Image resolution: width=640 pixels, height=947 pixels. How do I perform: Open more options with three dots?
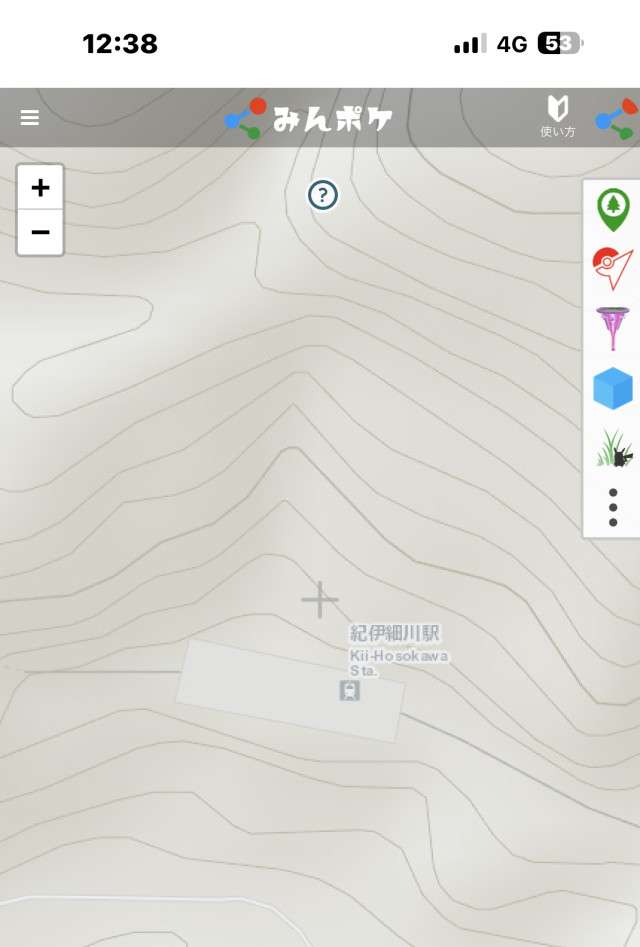point(612,508)
